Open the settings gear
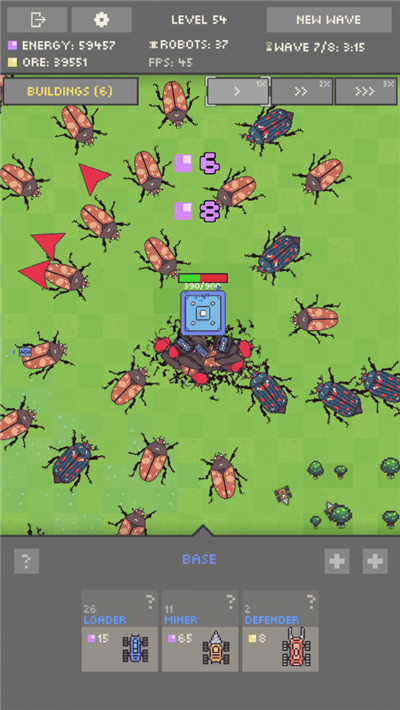This screenshot has height=710, width=400. click(101, 19)
